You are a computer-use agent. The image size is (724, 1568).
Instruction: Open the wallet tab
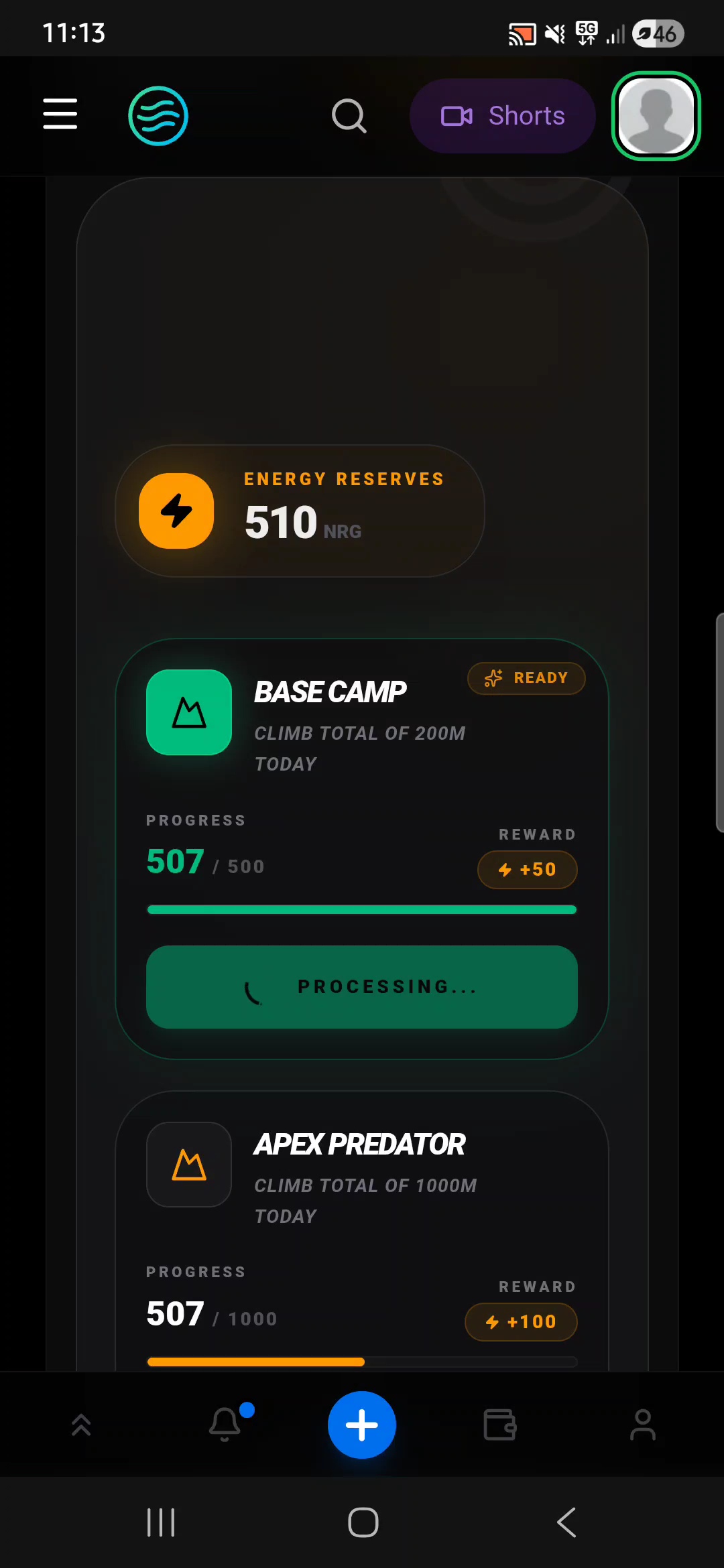tap(500, 1425)
